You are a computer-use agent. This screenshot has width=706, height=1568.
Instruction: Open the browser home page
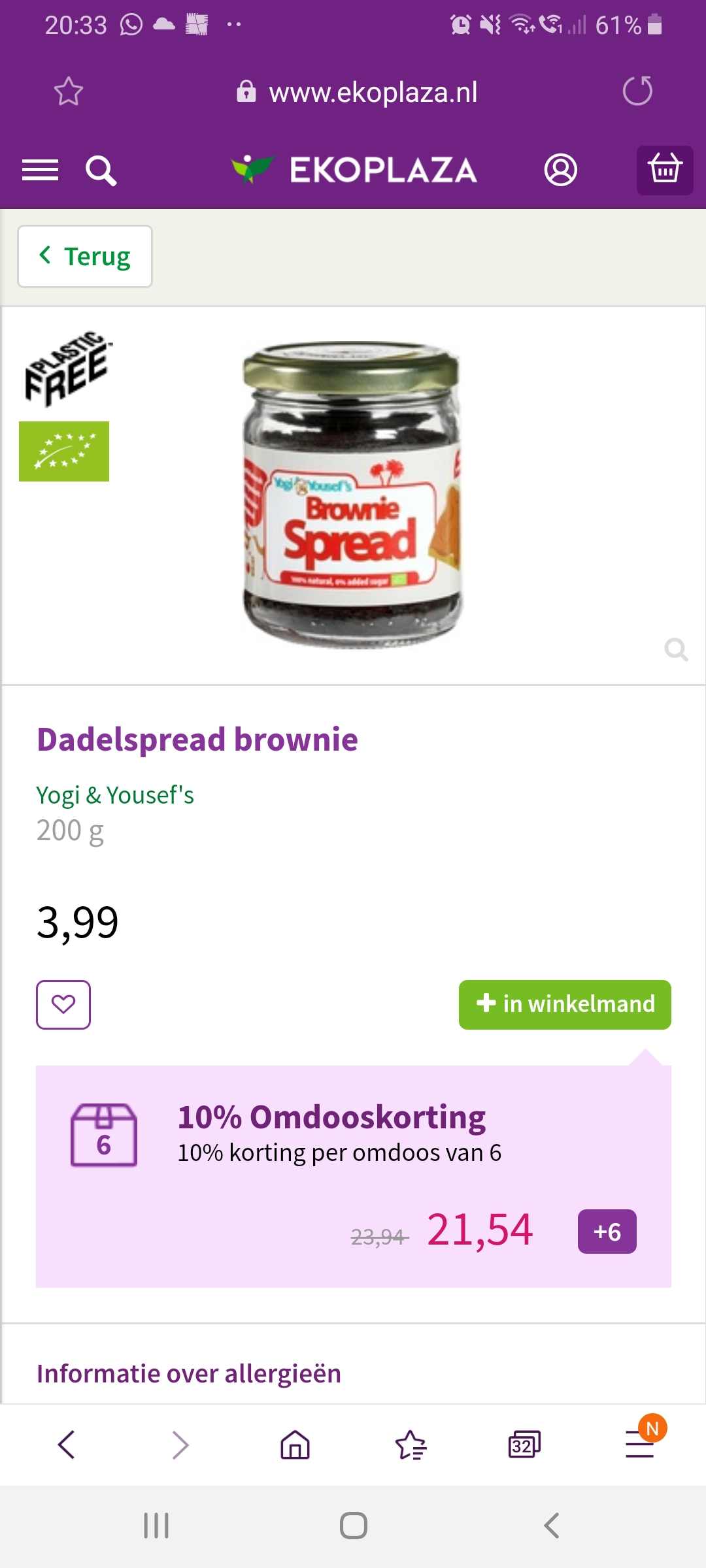[295, 1445]
